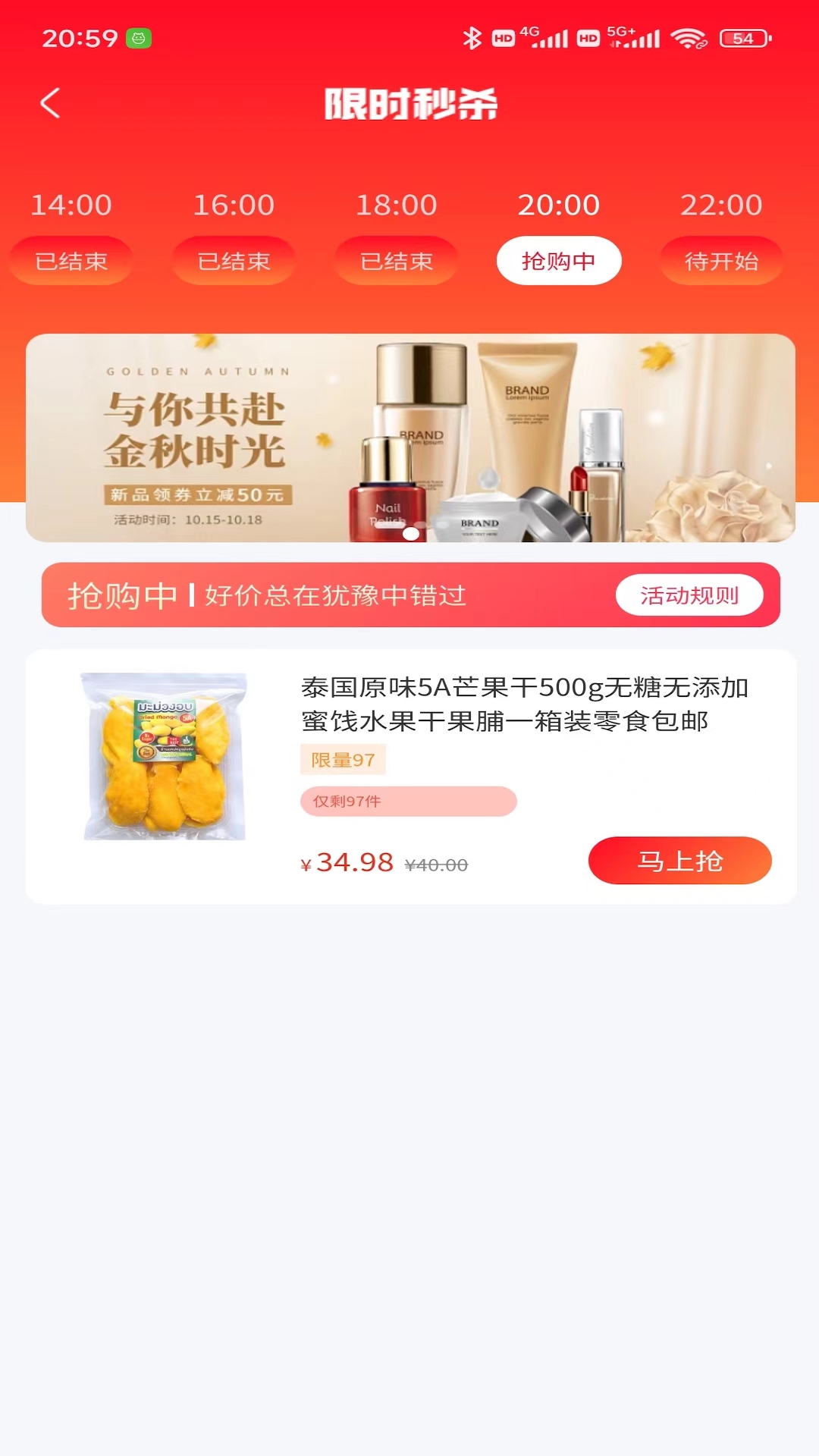
Task: Open the 与你共赴金秋时光 promo banner
Action: [410, 438]
